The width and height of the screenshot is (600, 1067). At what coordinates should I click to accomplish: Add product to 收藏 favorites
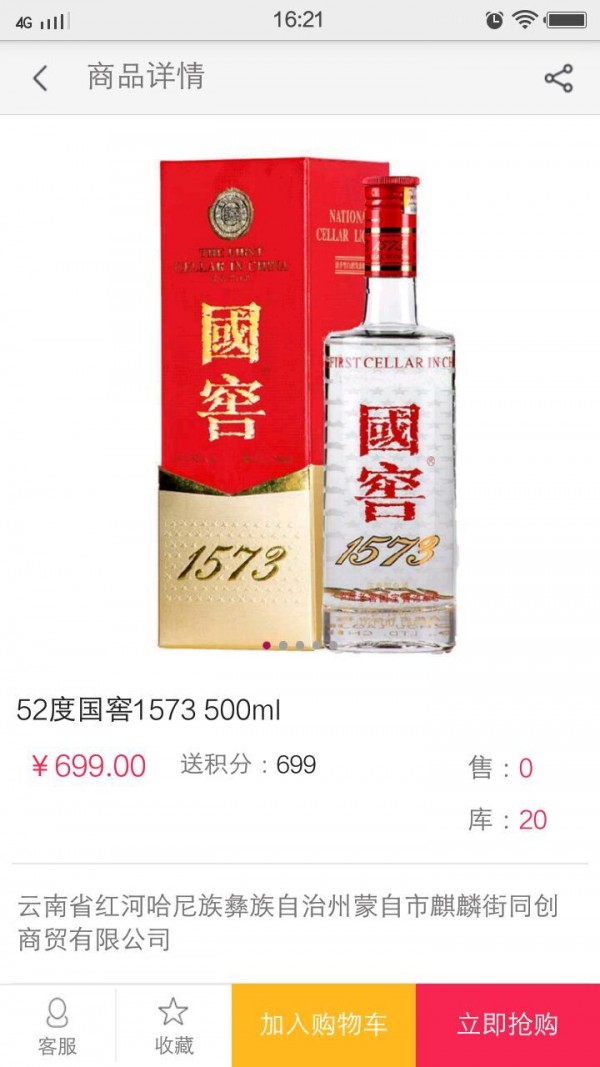173,1025
